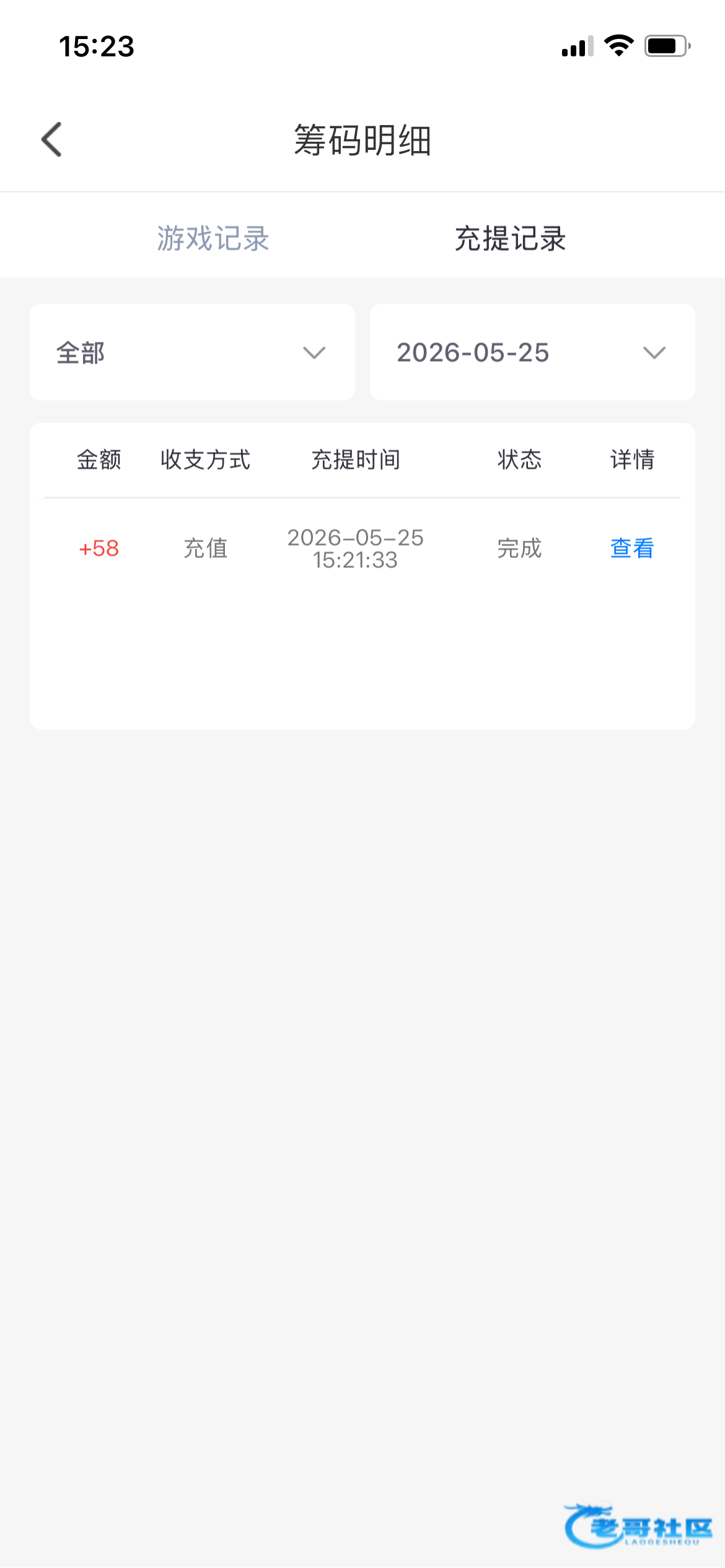Image resolution: width=725 pixels, height=1568 pixels.
Task: Expand the 全部 type filter dropdown
Action: click(x=192, y=352)
